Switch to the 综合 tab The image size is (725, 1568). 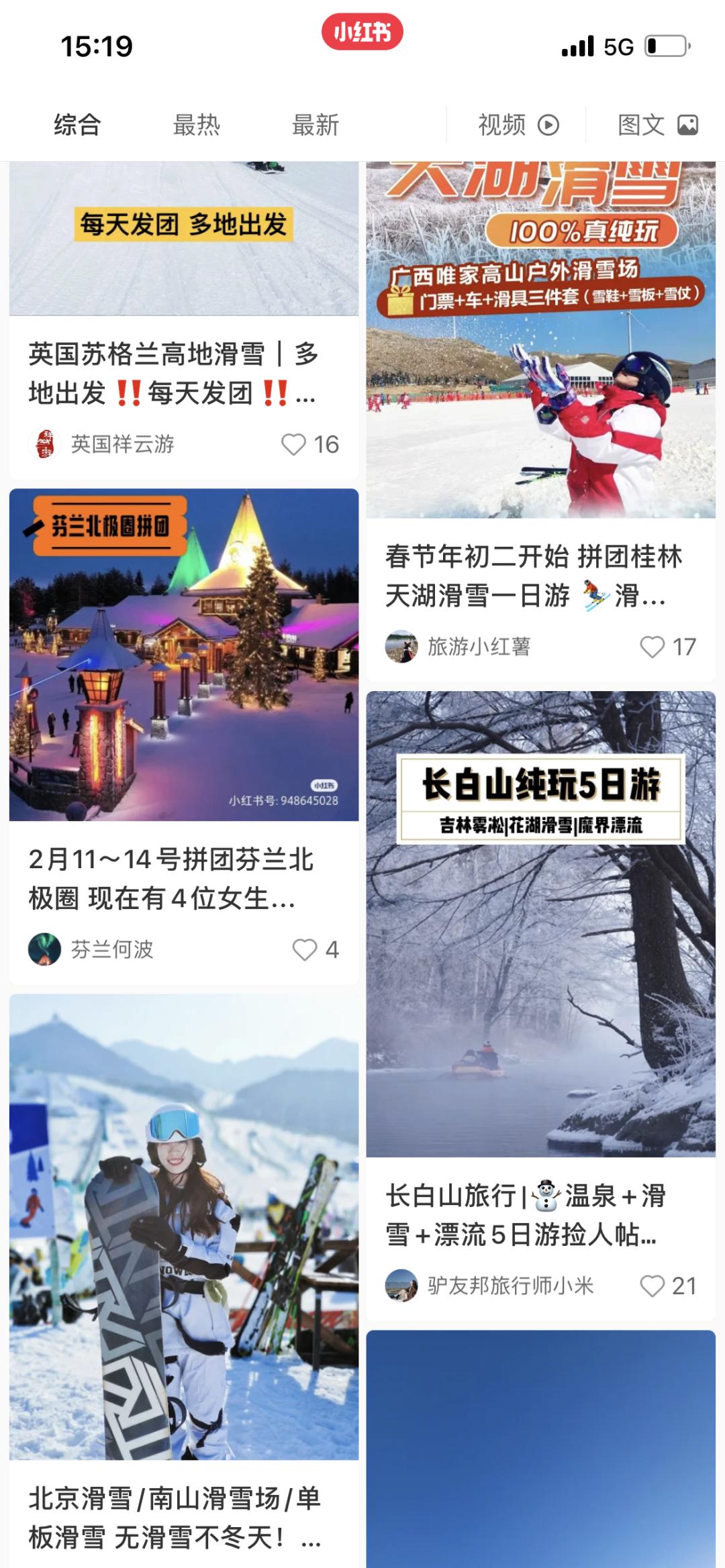[77, 125]
